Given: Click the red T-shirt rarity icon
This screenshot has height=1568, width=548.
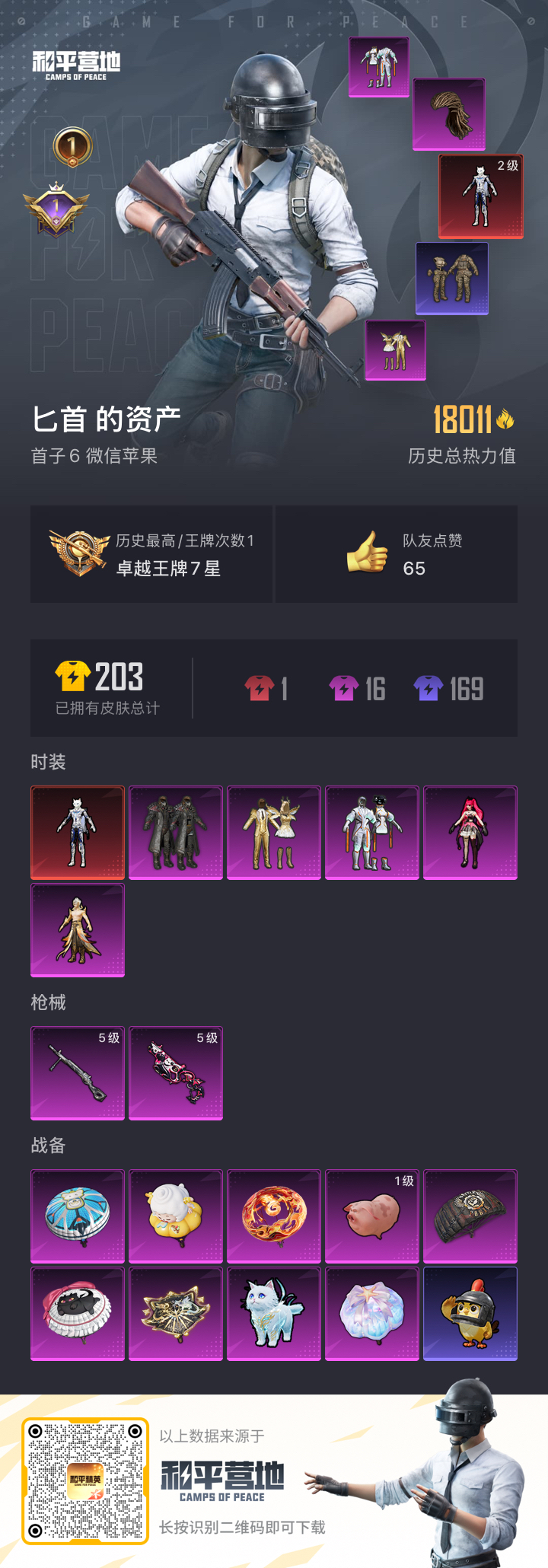Looking at the screenshot, I should [259, 686].
